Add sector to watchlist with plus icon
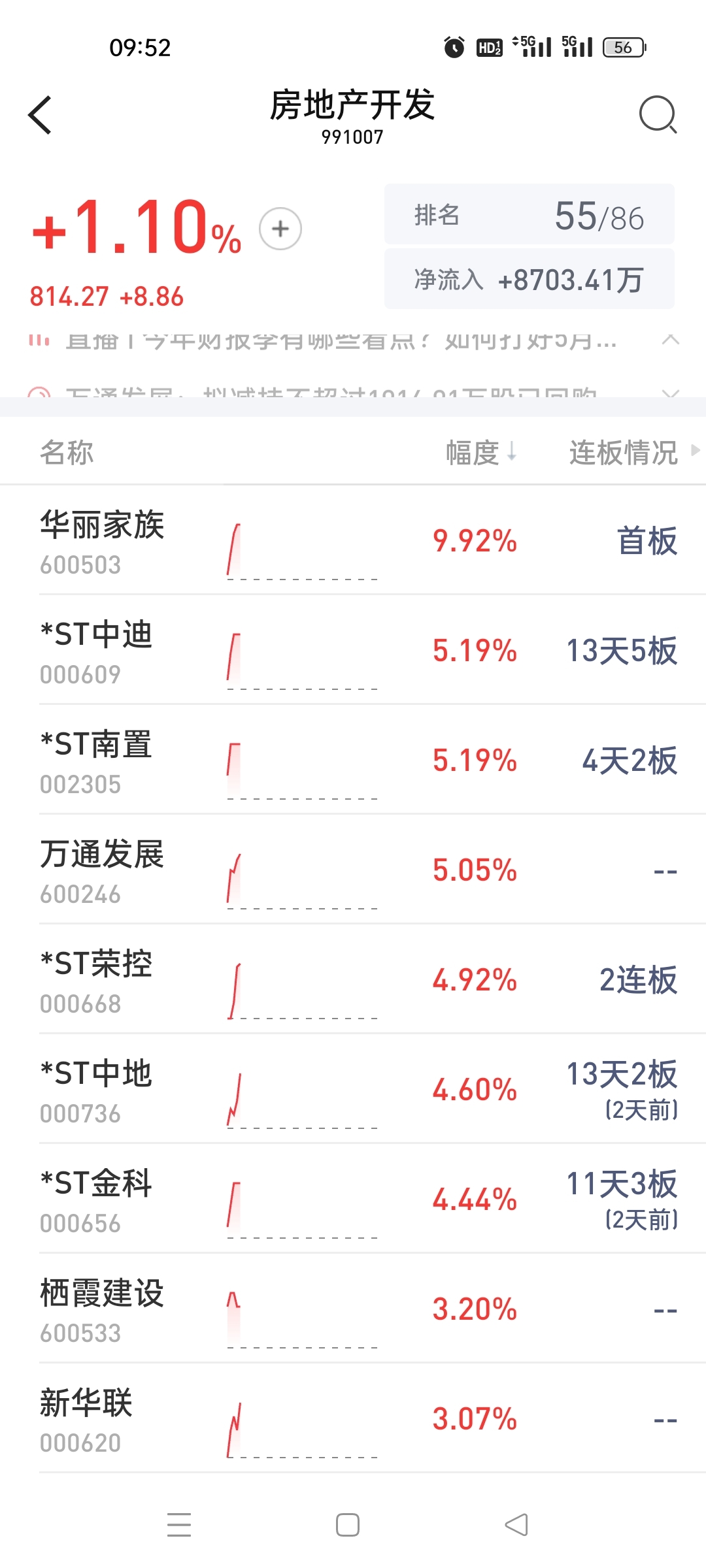The height and width of the screenshot is (1568, 706). (280, 229)
